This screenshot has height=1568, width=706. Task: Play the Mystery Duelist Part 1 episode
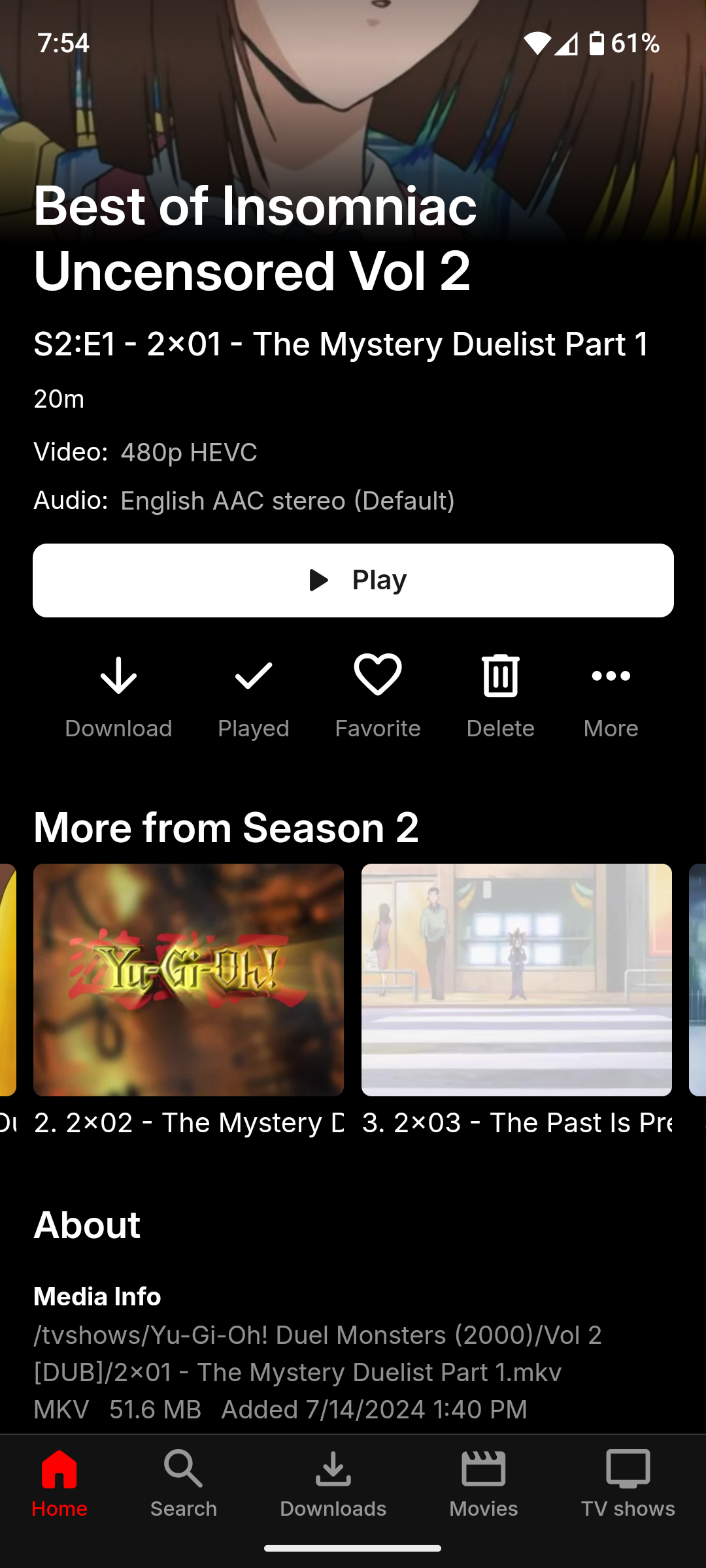tap(353, 580)
